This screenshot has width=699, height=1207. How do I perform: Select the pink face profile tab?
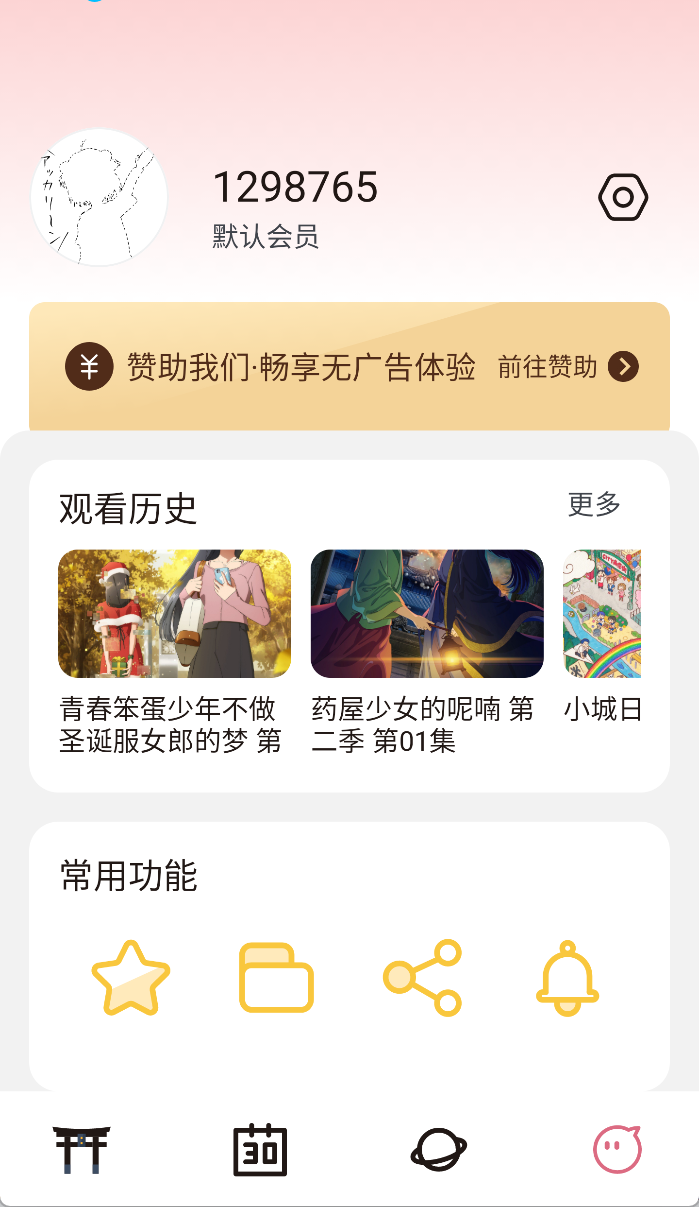point(617,1149)
